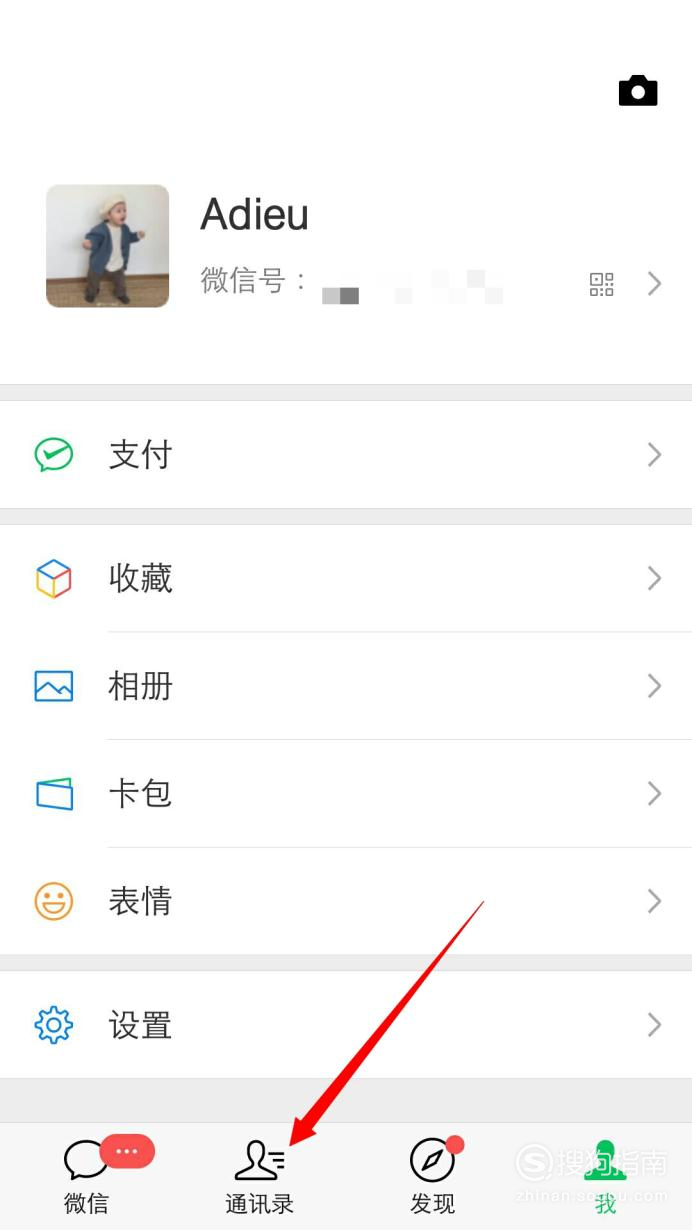
Task: Open 收藏 (Favorites) row
Action: (346, 578)
